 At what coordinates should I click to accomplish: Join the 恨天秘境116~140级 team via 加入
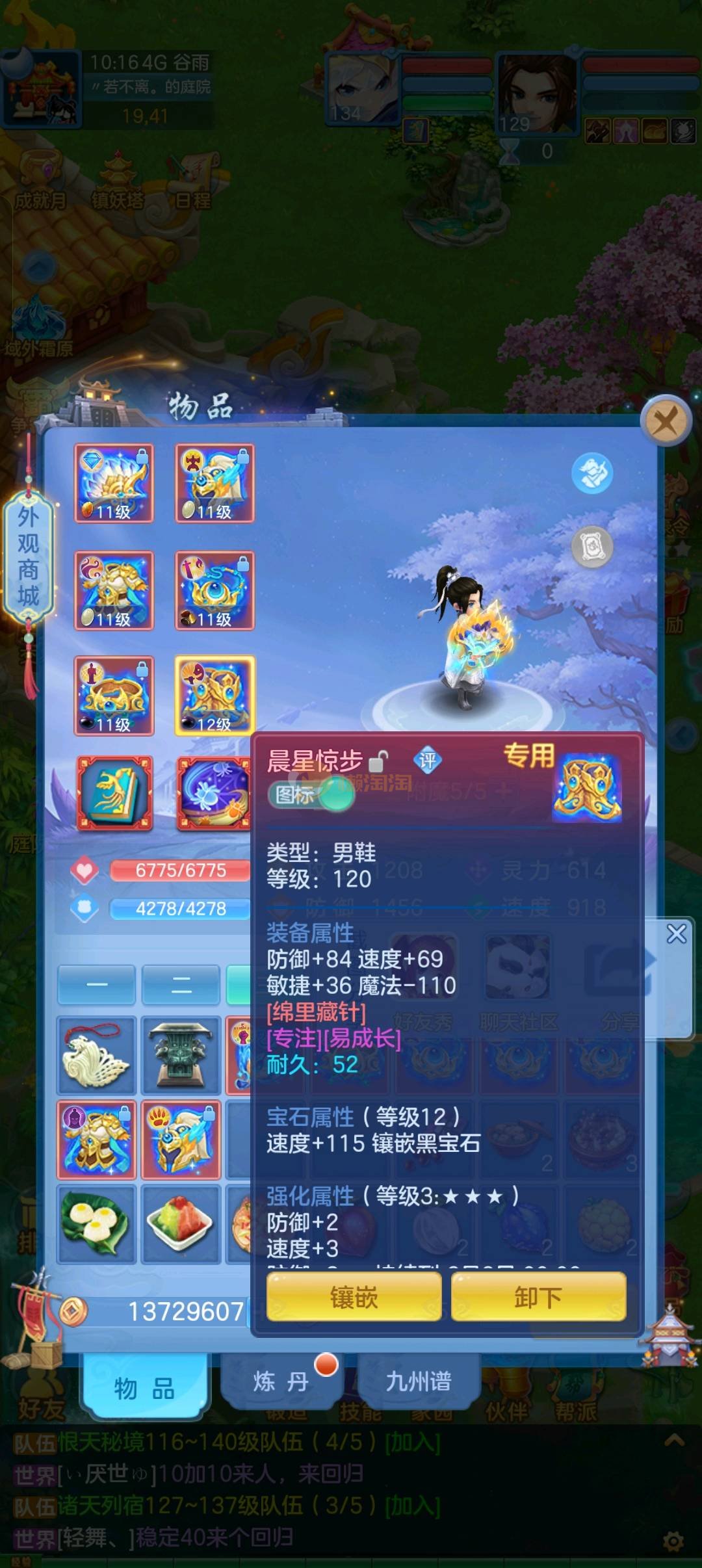coord(413,1443)
